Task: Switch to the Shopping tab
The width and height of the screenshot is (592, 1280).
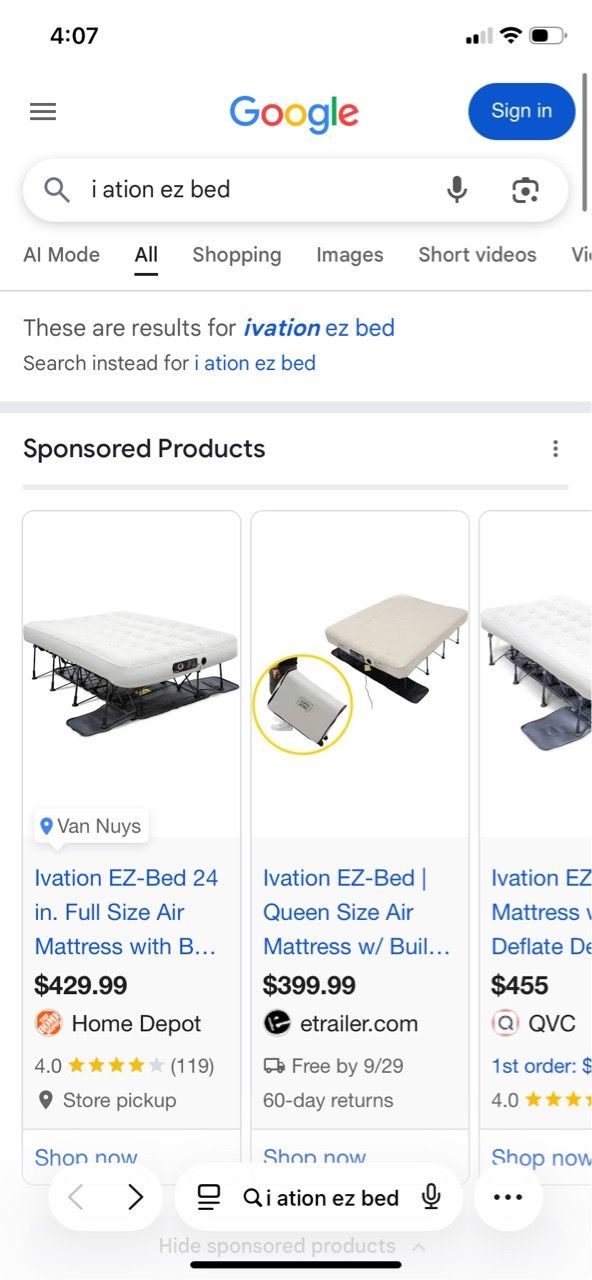Action: pyautogui.click(x=237, y=255)
